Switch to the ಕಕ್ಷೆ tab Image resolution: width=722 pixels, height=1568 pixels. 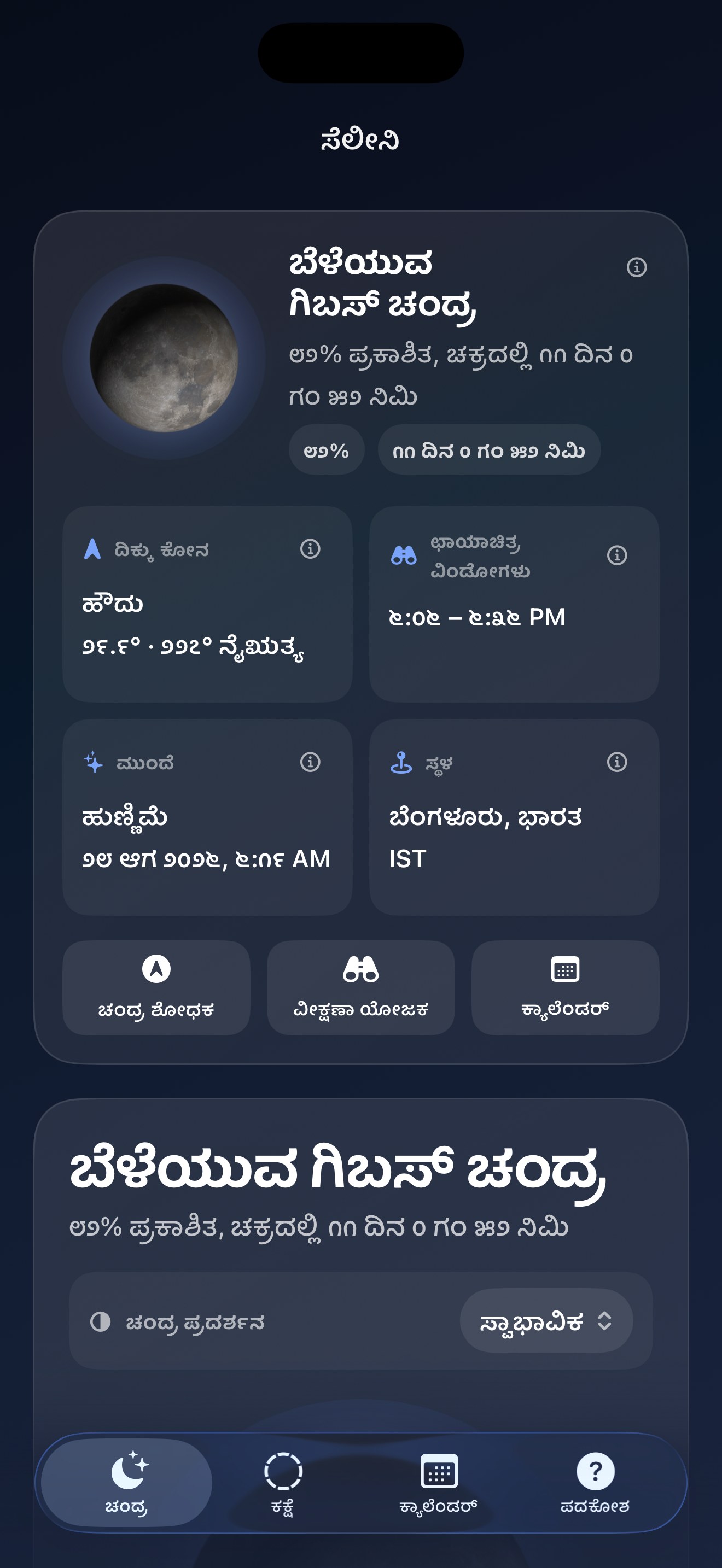[x=283, y=1483]
